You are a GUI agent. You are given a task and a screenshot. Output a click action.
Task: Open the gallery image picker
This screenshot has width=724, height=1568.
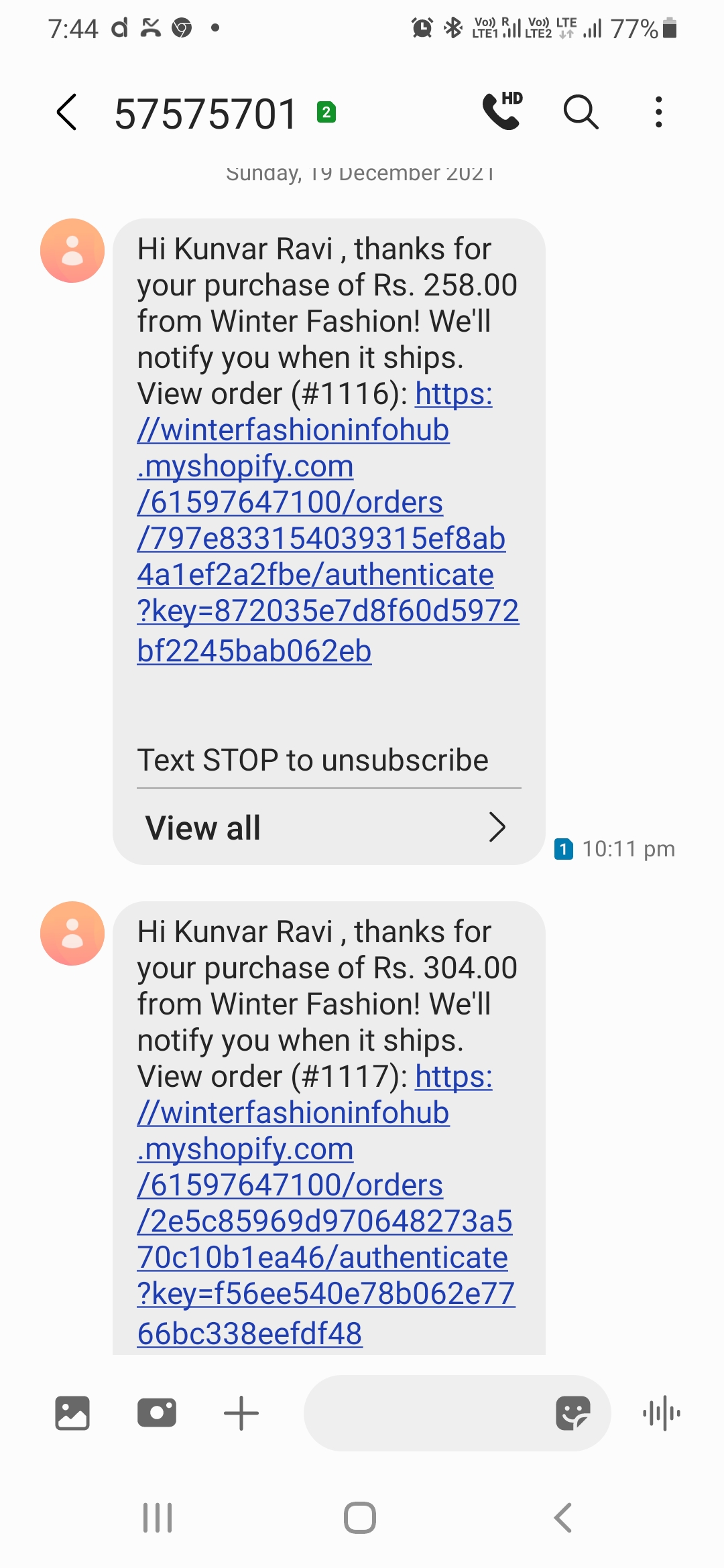72,1413
